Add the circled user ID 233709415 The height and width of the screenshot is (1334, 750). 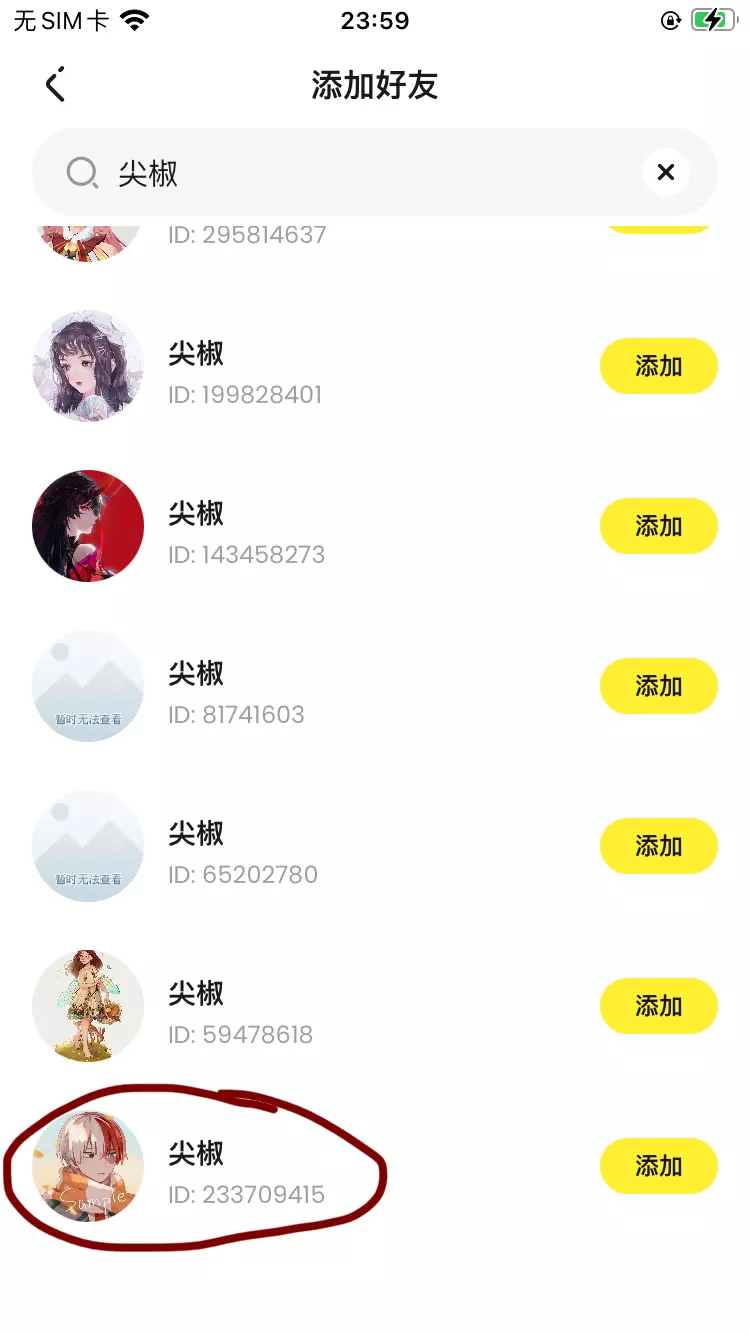point(658,1166)
